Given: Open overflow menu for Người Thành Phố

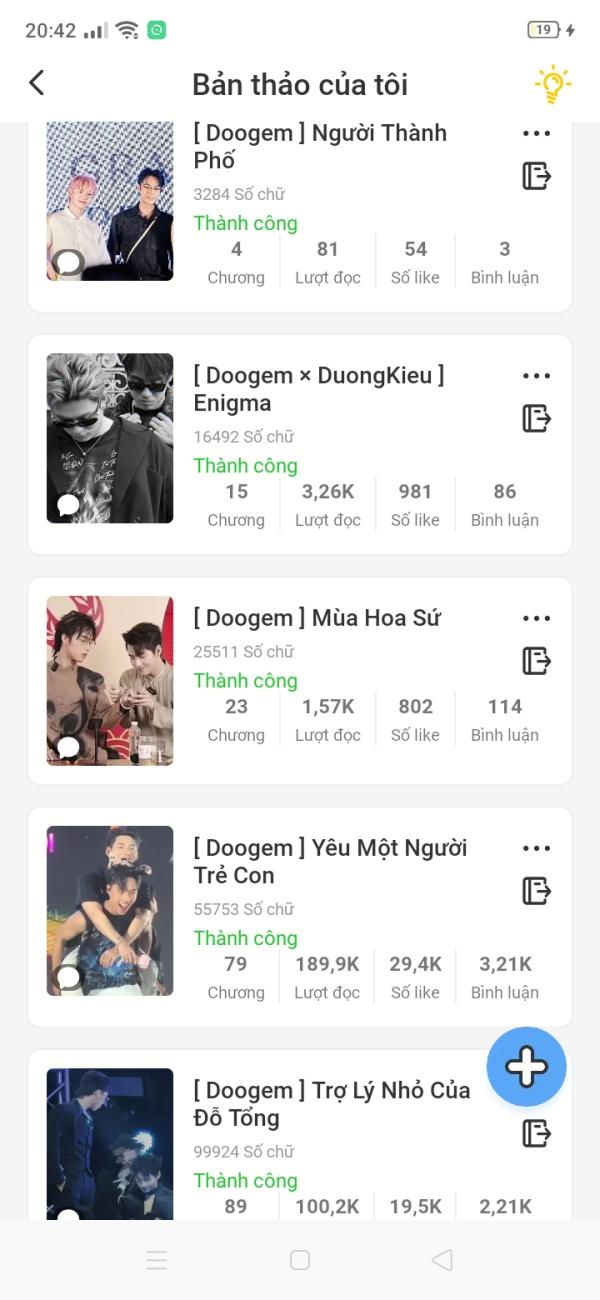Looking at the screenshot, I should (x=536, y=134).
